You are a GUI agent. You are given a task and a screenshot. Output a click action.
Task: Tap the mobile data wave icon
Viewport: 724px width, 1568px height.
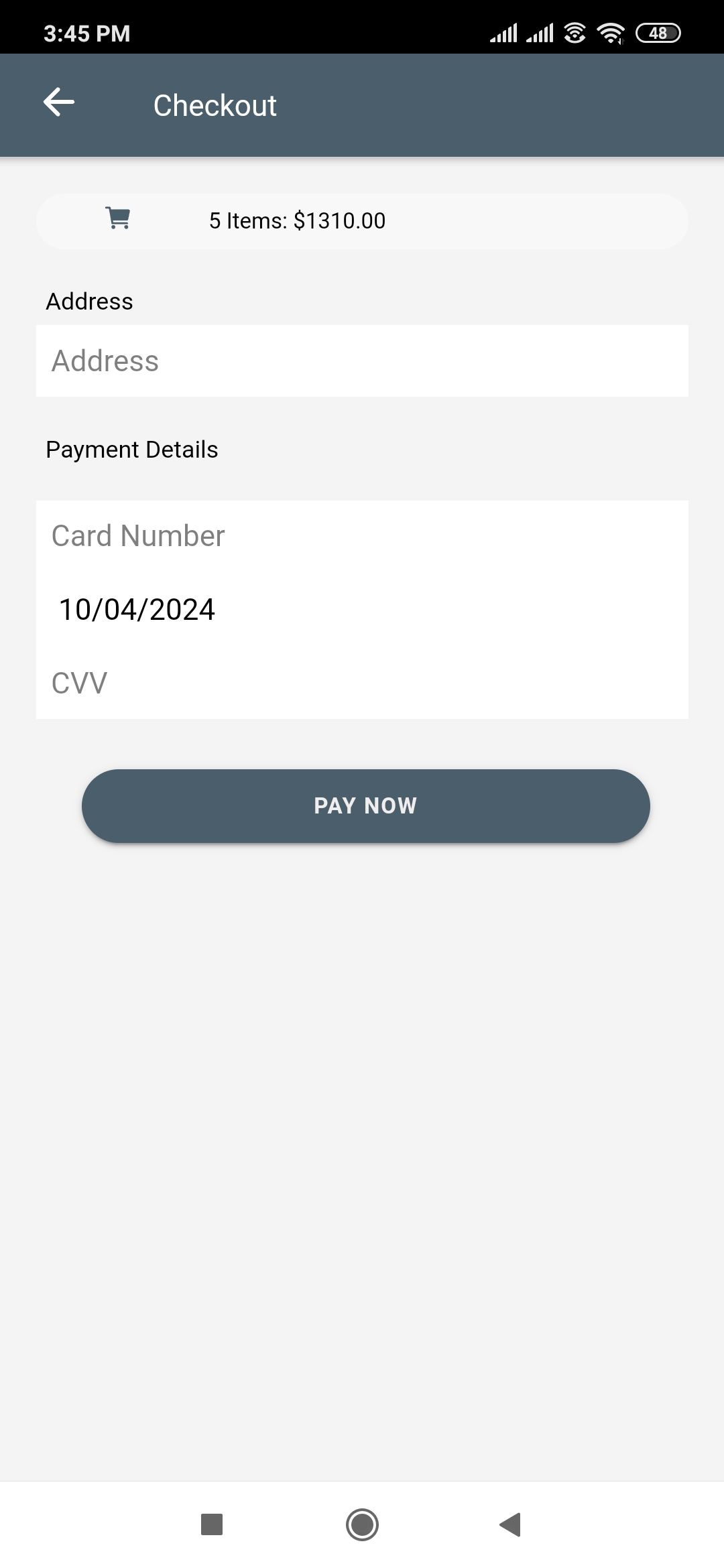(575, 33)
